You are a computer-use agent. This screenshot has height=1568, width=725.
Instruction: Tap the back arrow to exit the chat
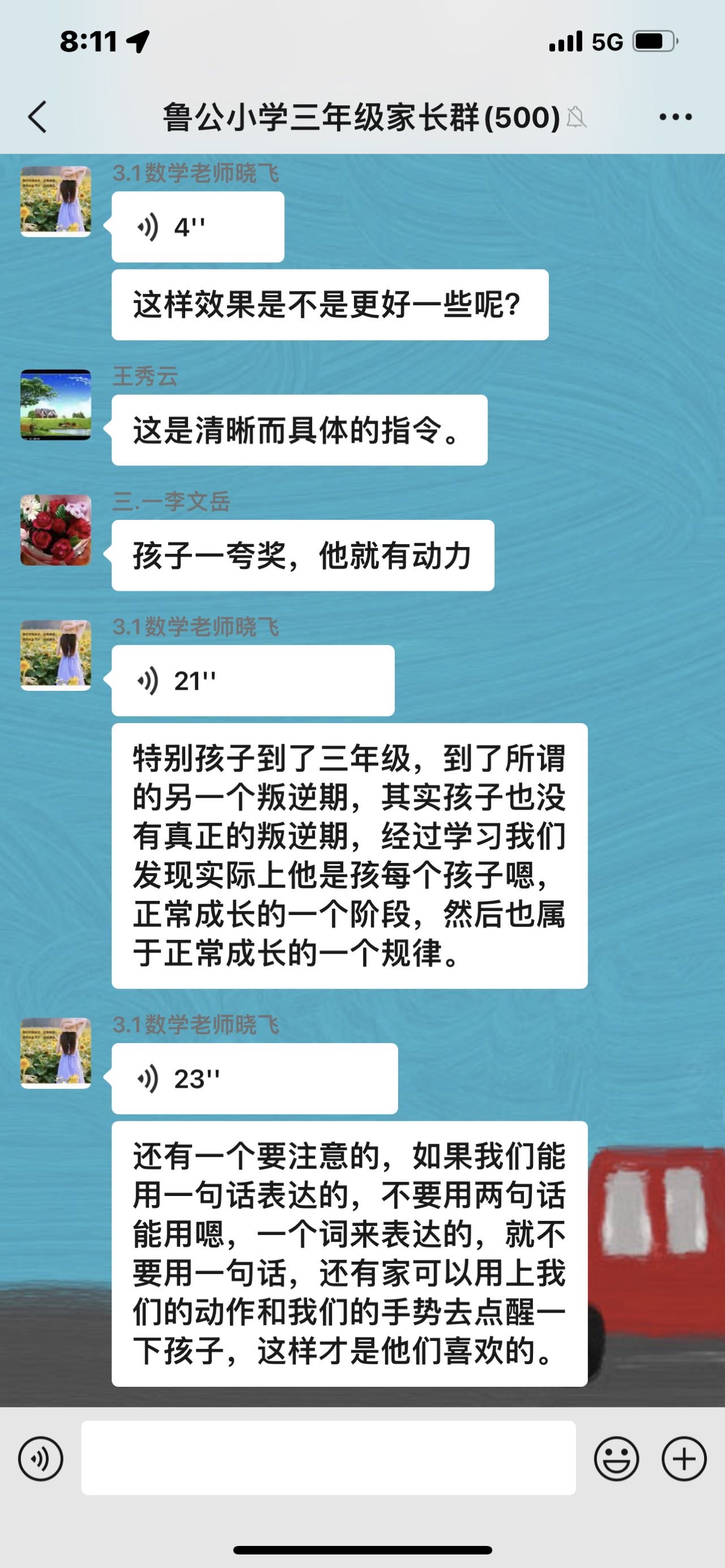[x=39, y=117]
